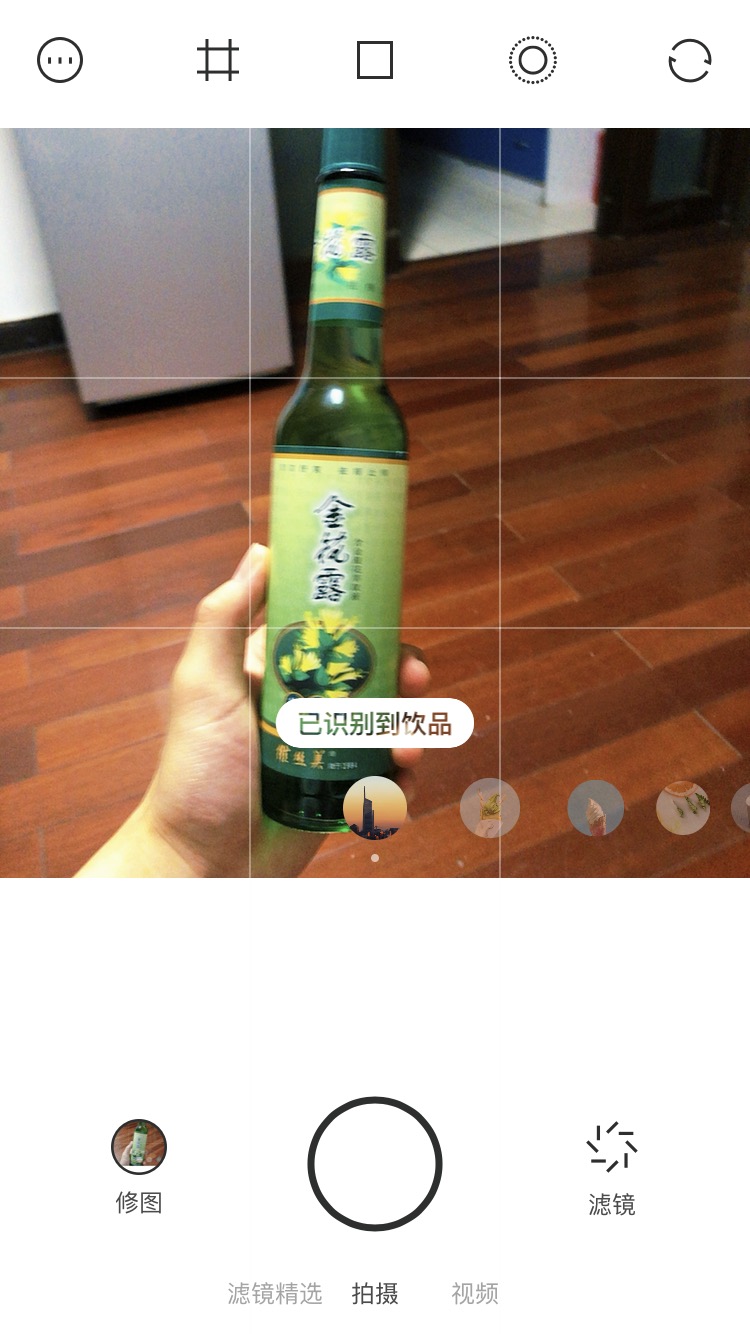
Task: Open the more options menu
Action: tap(60, 61)
